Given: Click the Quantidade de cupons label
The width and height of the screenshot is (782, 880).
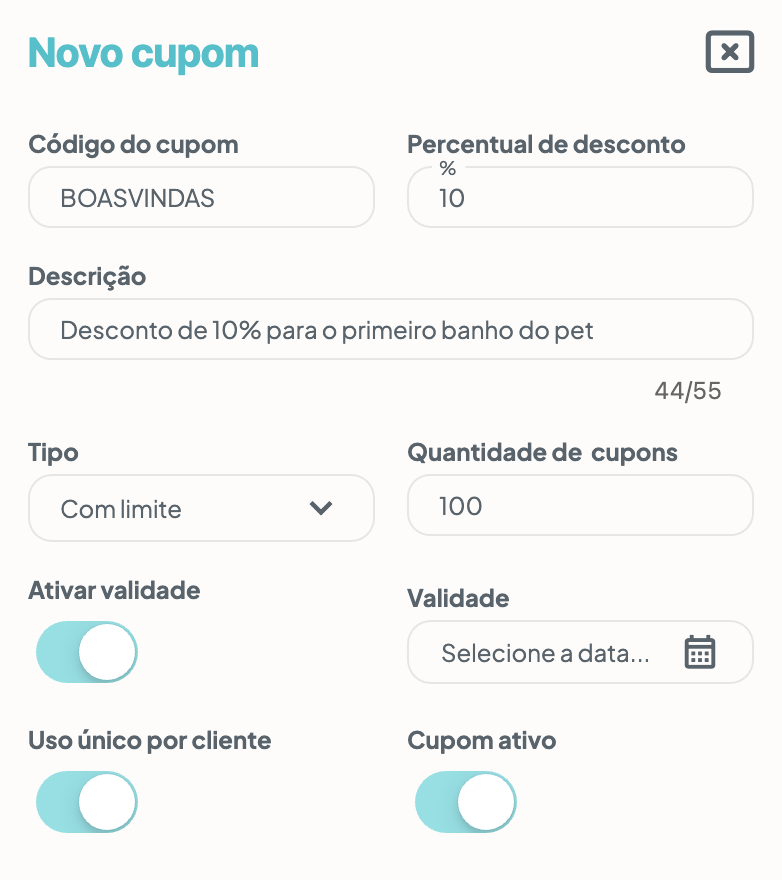Looking at the screenshot, I should click(x=543, y=453).
